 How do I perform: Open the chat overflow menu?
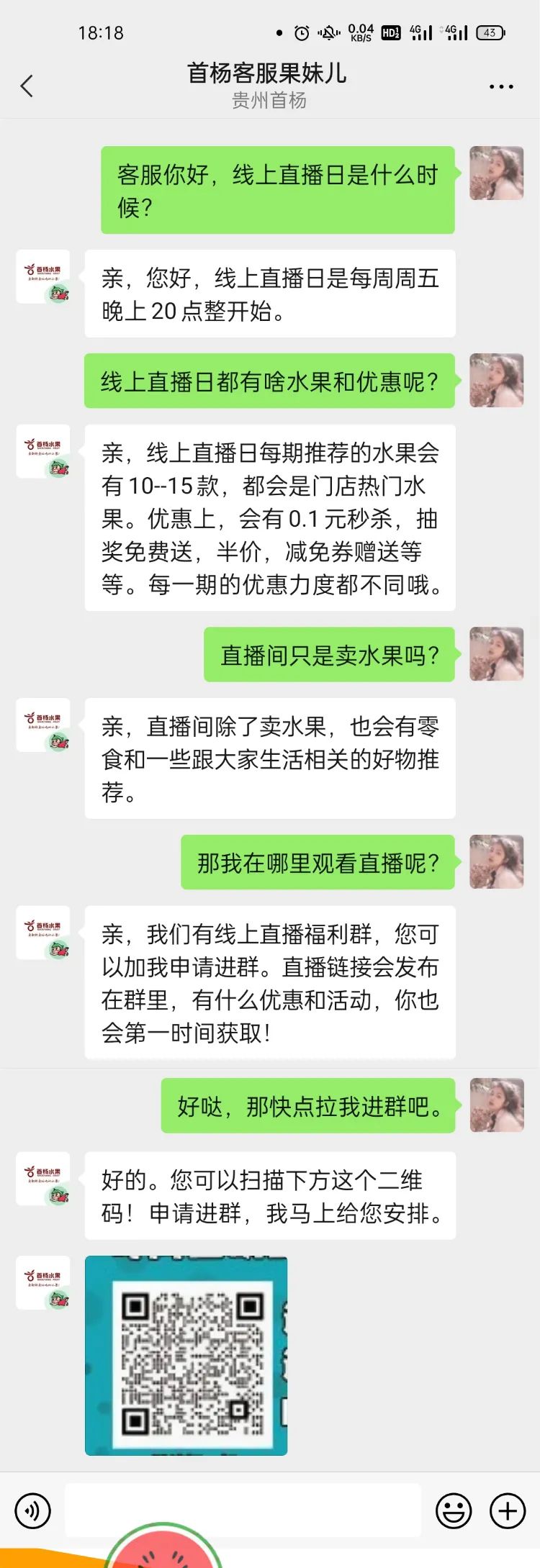[501, 86]
